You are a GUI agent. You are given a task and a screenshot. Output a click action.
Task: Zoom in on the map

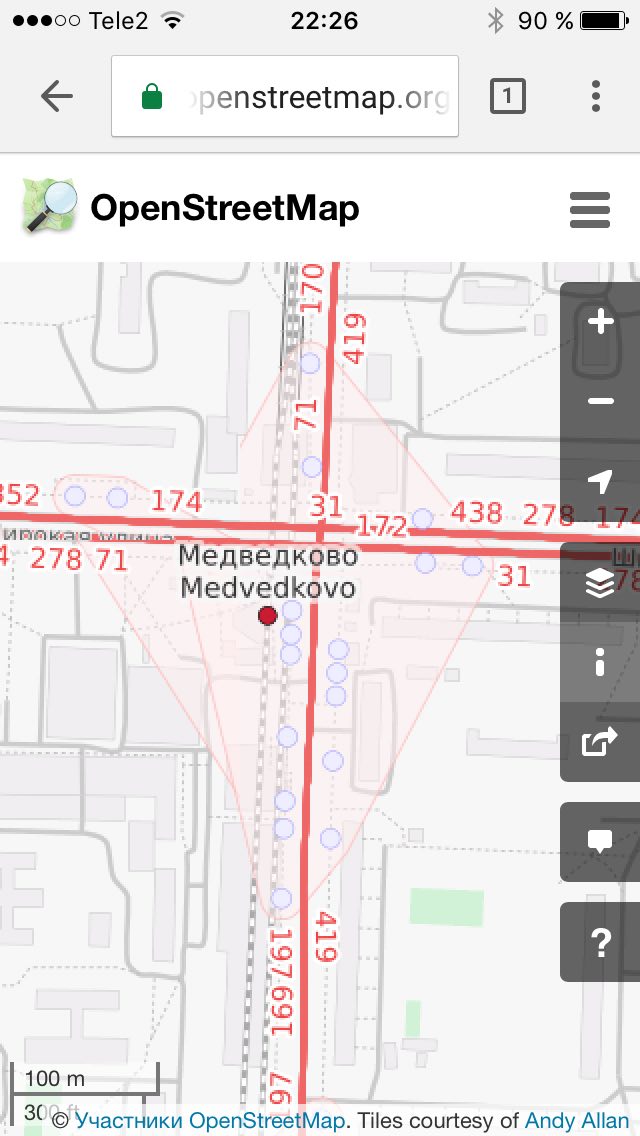tap(600, 321)
